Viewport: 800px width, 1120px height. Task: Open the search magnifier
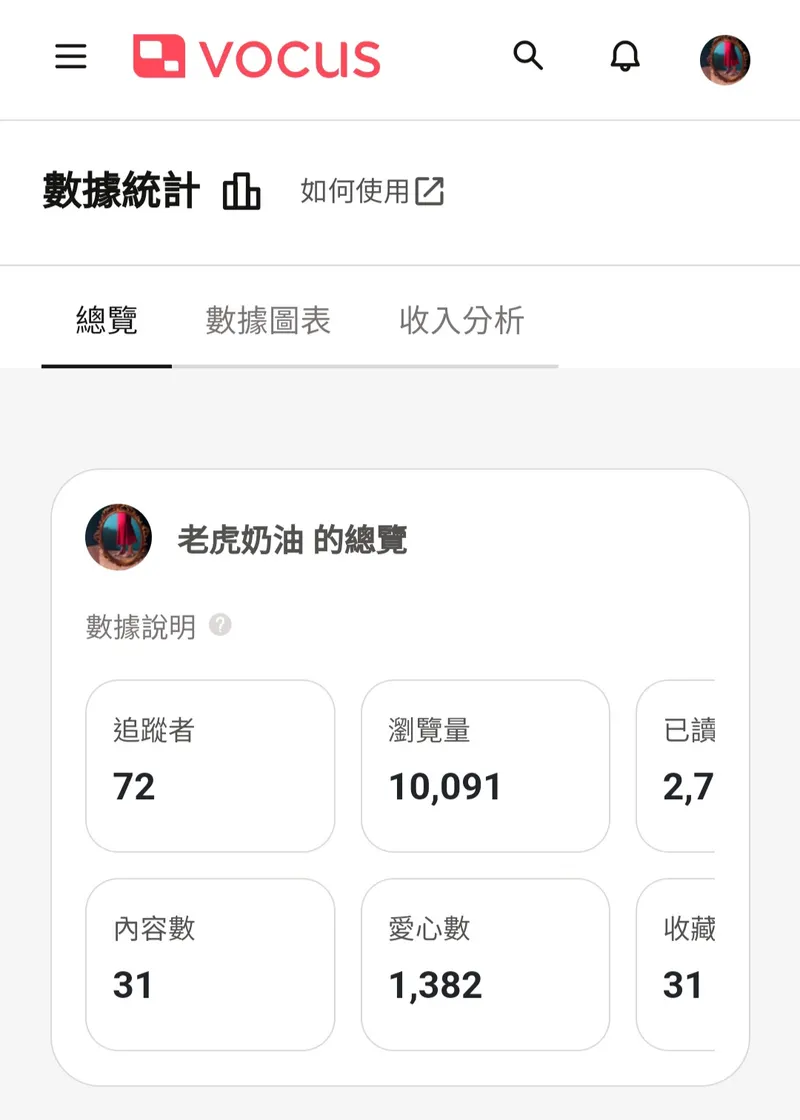(528, 56)
